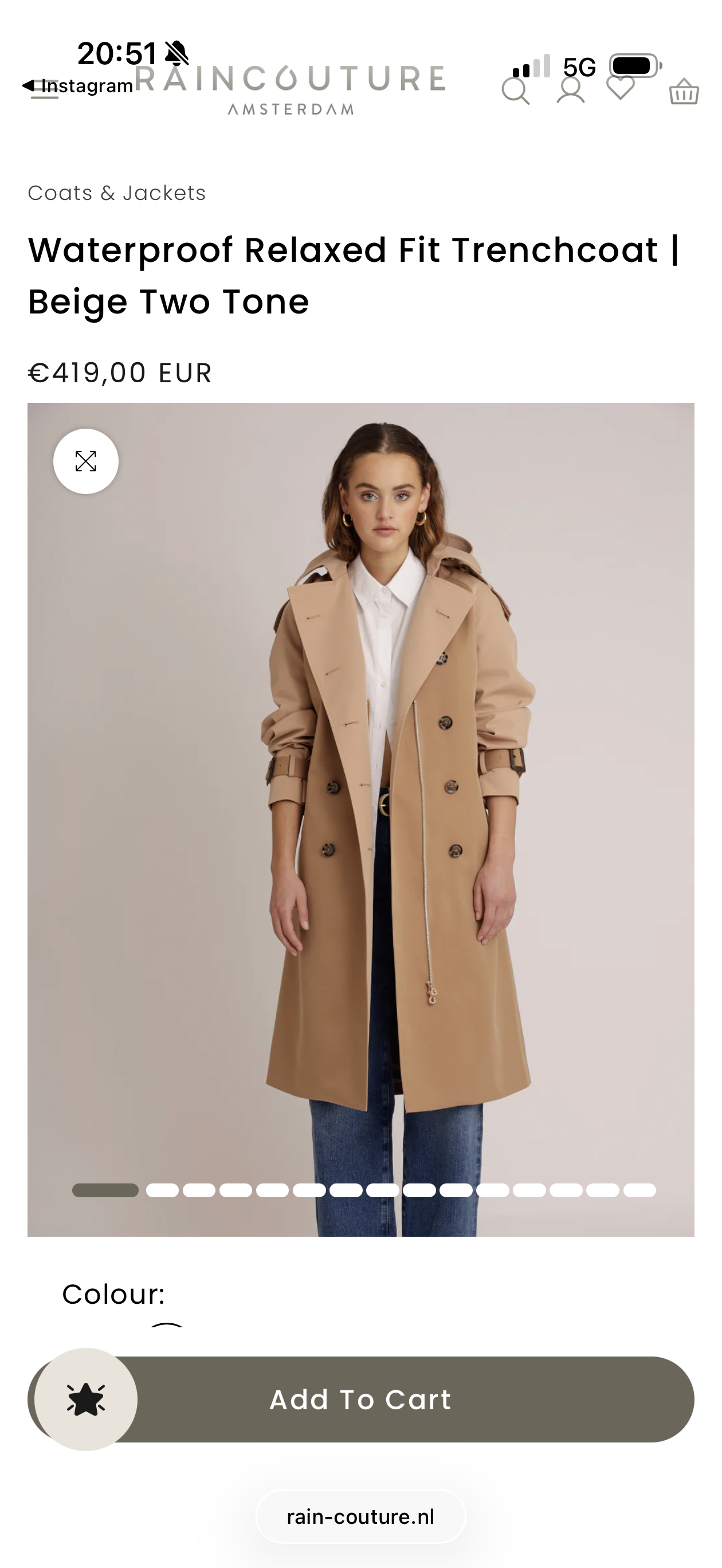The width and height of the screenshot is (722, 1568).
Task: Open the Coats & Jackets category link
Action: pos(116,193)
